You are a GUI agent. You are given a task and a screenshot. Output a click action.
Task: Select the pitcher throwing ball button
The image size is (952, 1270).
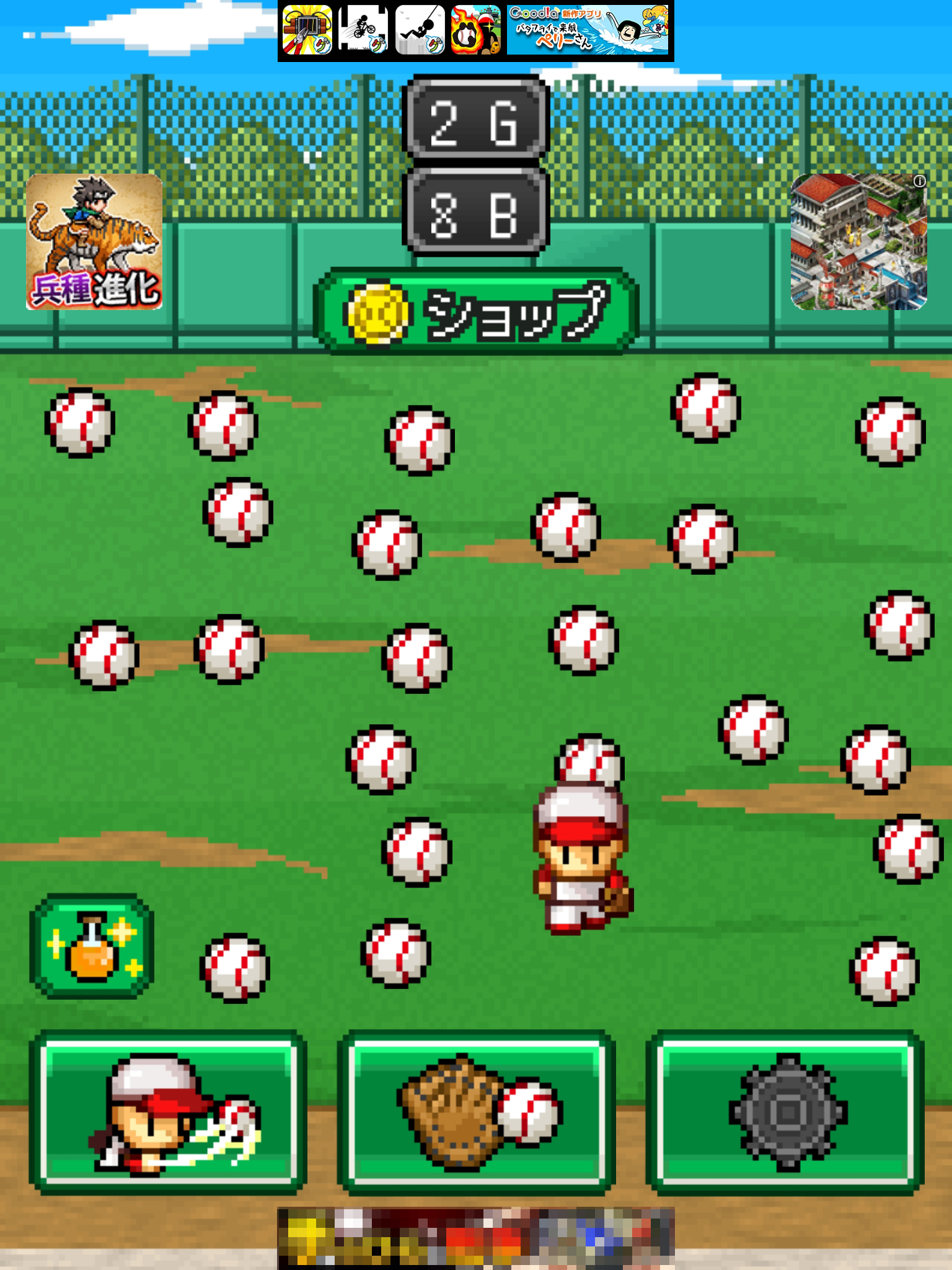pos(168,1112)
